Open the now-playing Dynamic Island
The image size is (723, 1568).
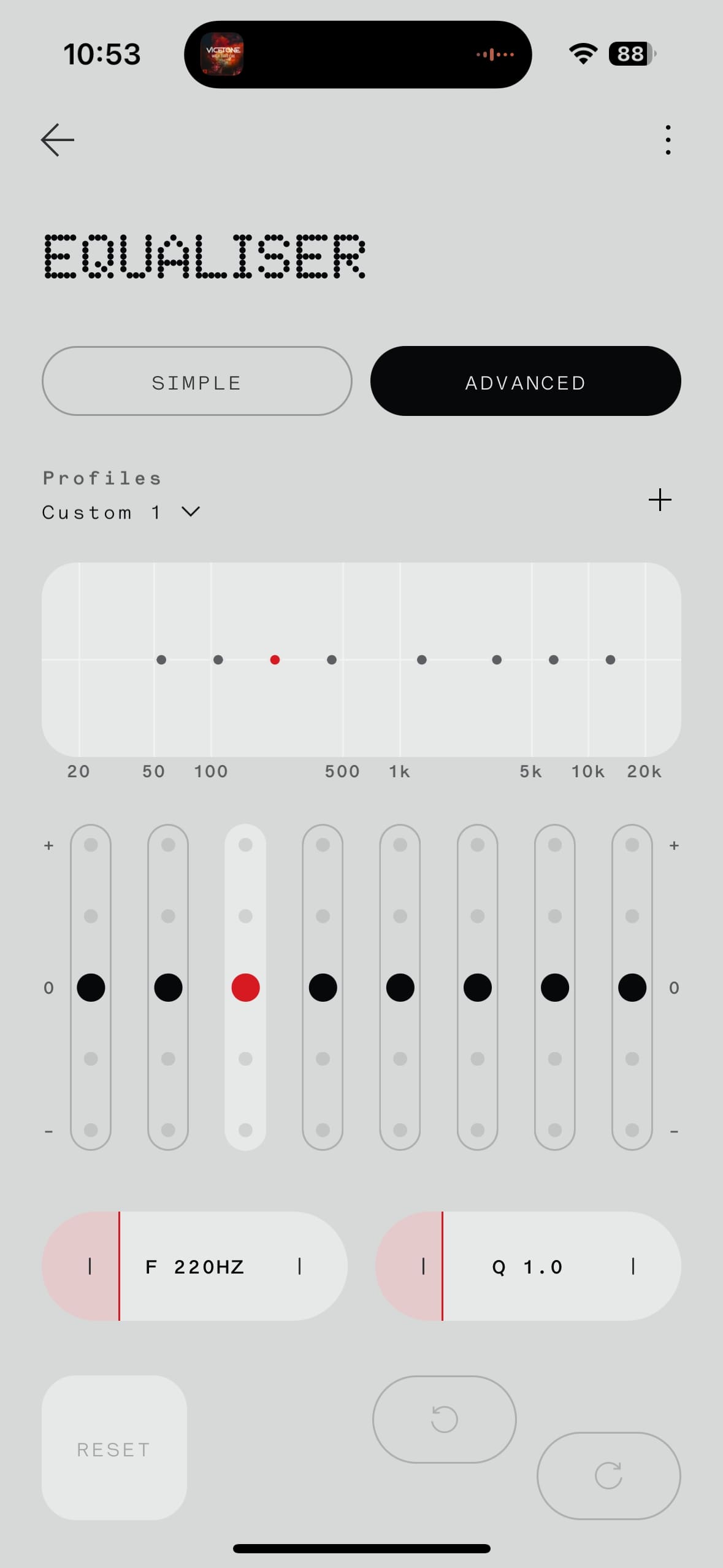(x=358, y=55)
